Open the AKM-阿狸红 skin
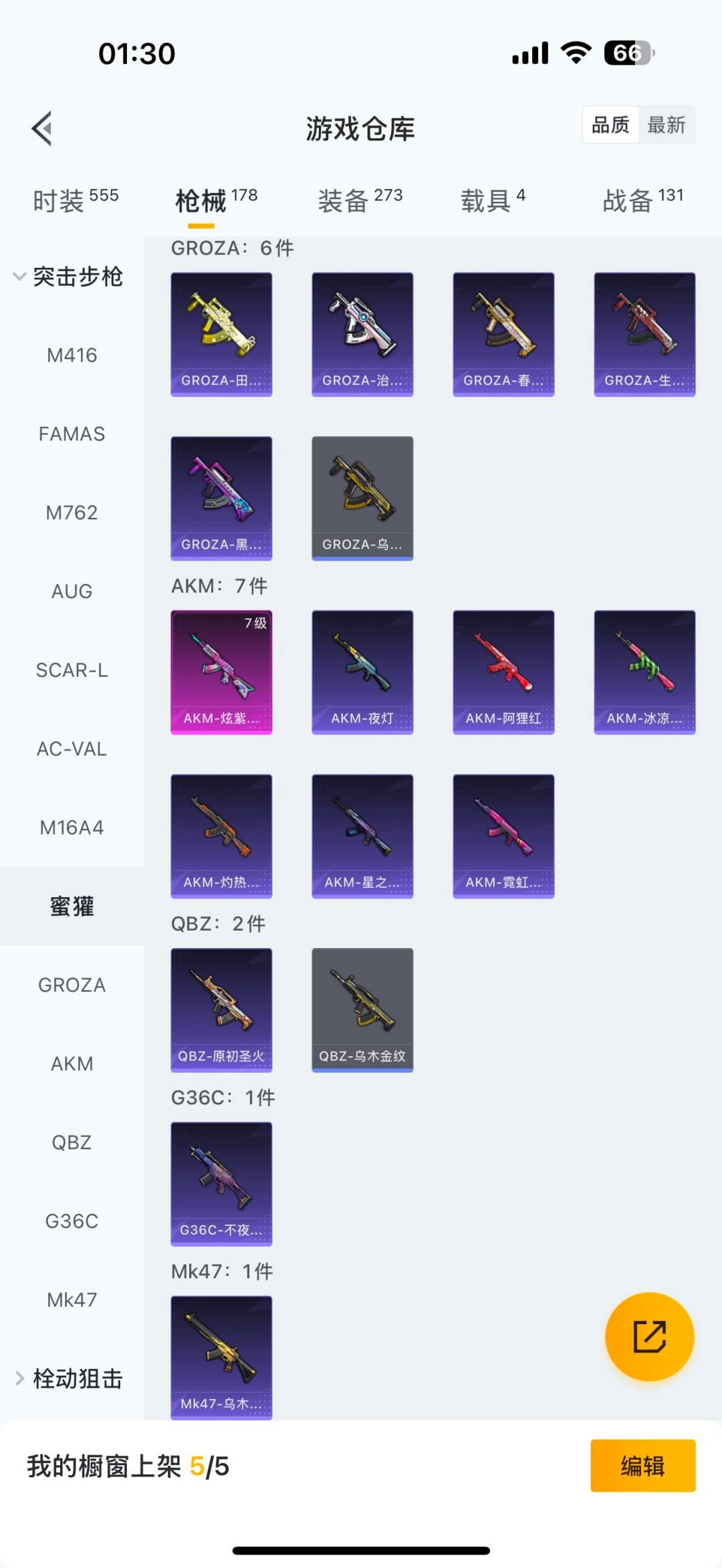Image resolution: width=722 pixels, height=1568 pixels. [503, 671]
